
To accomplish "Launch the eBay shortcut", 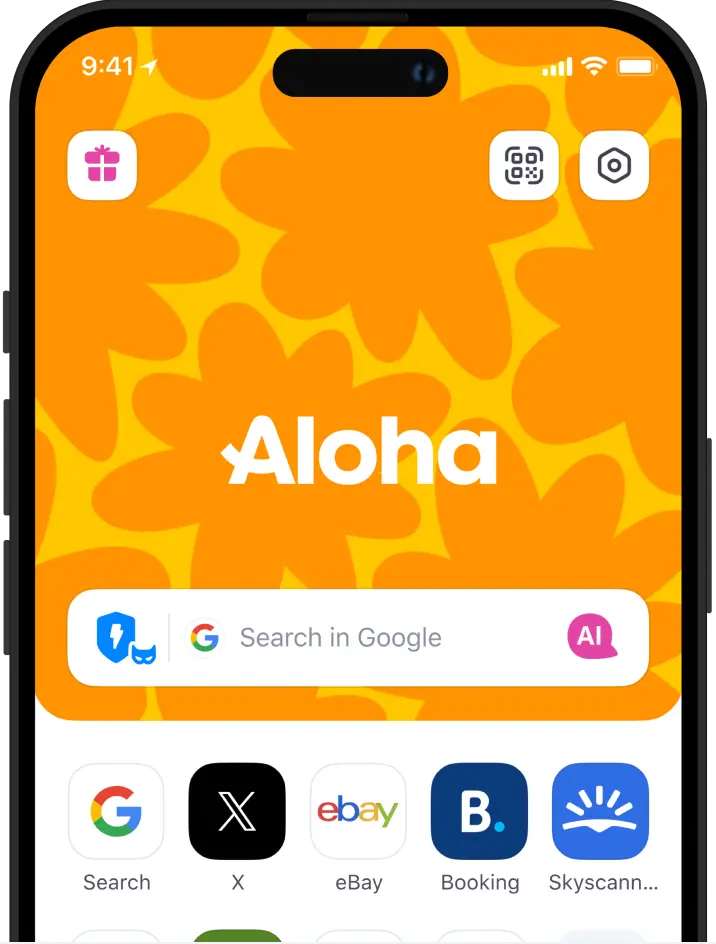I will (x=358, y=811).
